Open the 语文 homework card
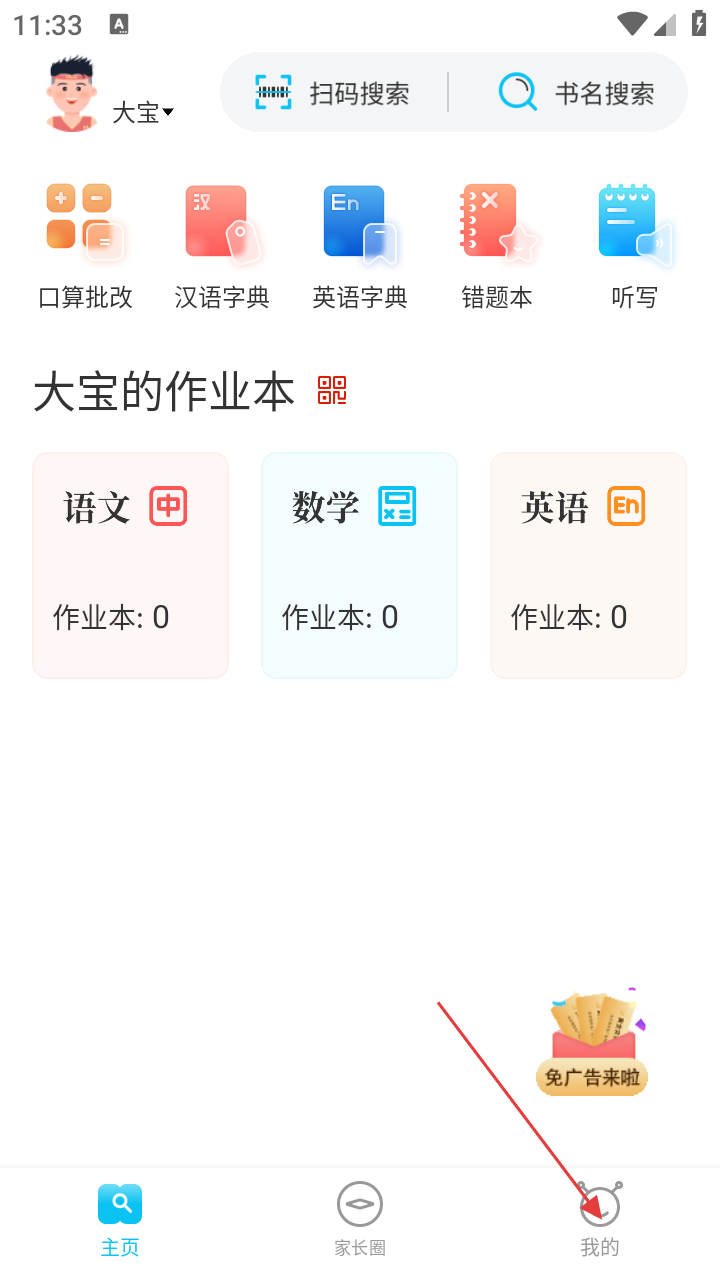Viewport: 720px width, 1280px height. (x=131, y=565)
